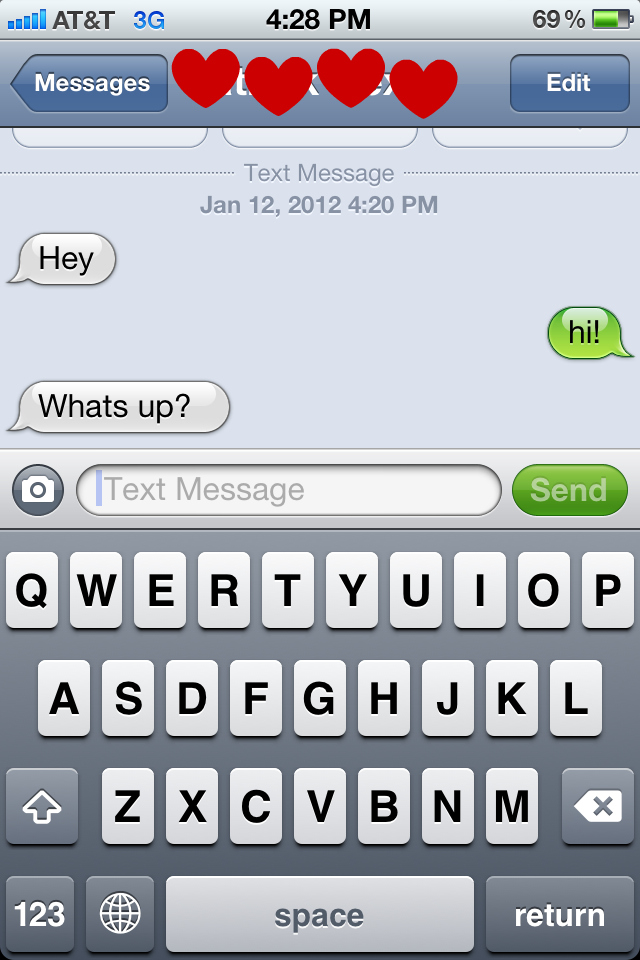Tap the backspace key
This screenshot has height=960, width=640.
[x=597, y=806]
